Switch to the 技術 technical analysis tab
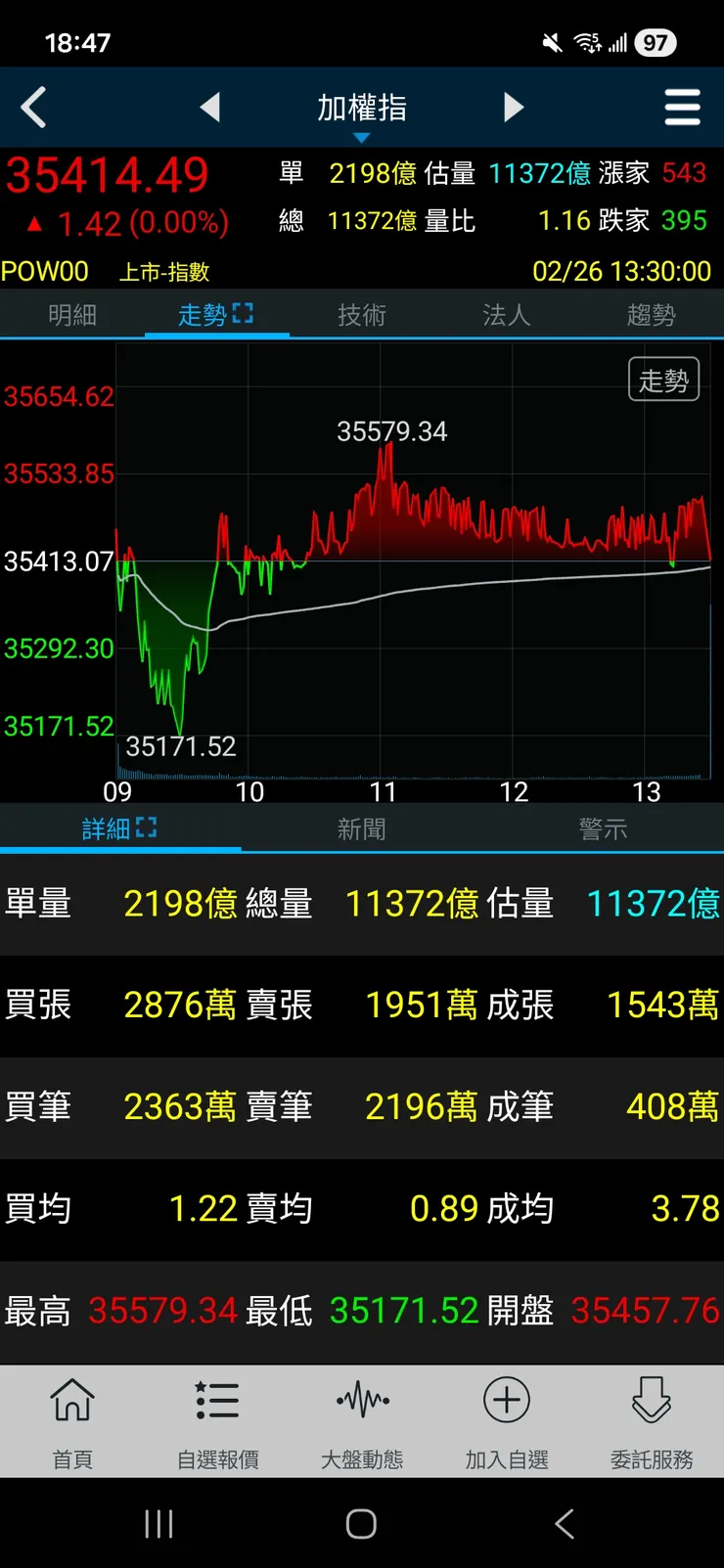724x1568 pixels. pos(362,315)
